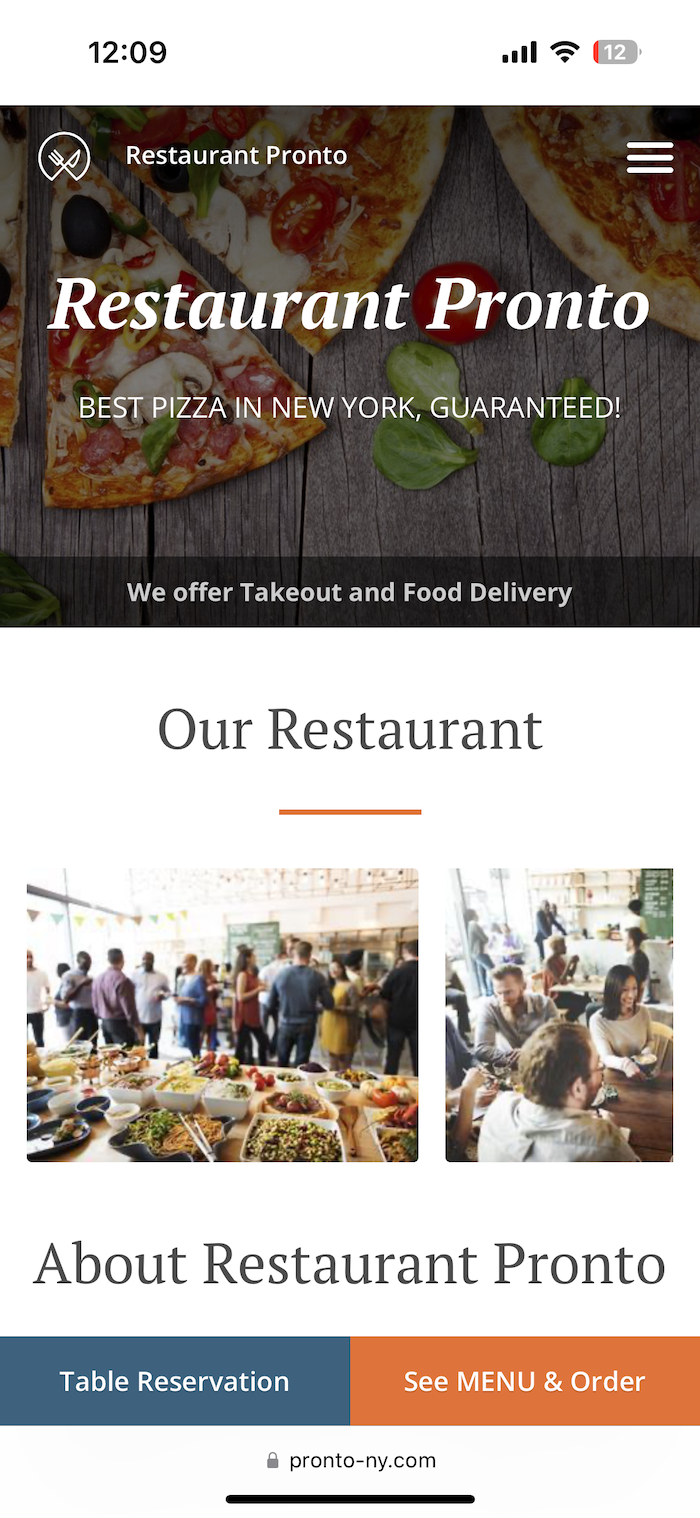
Task: Open the diners at table gallery photo
Action: tap(559, 1015)
